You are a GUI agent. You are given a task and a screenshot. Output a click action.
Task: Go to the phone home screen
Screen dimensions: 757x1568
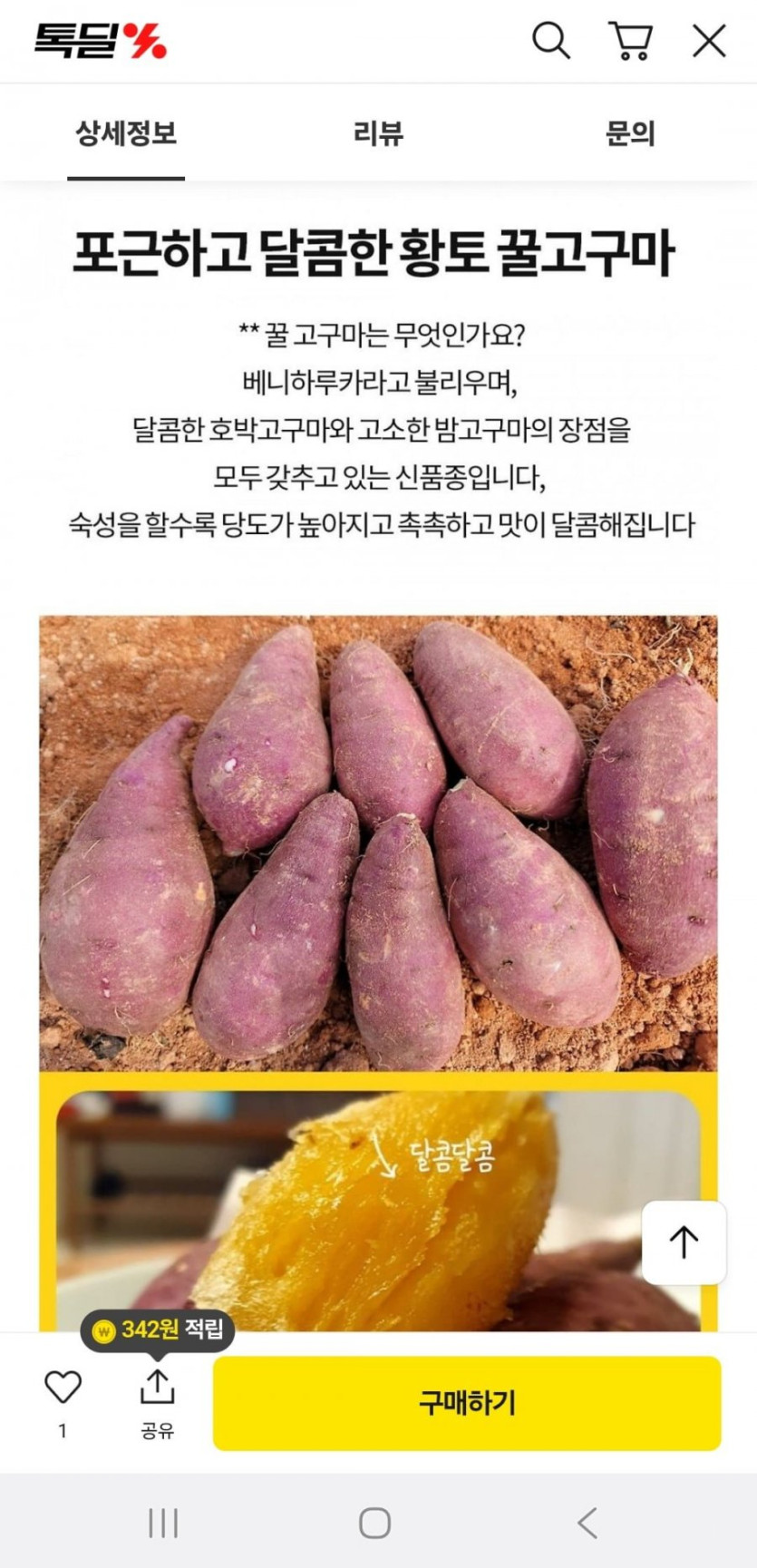pos(375,1523)
